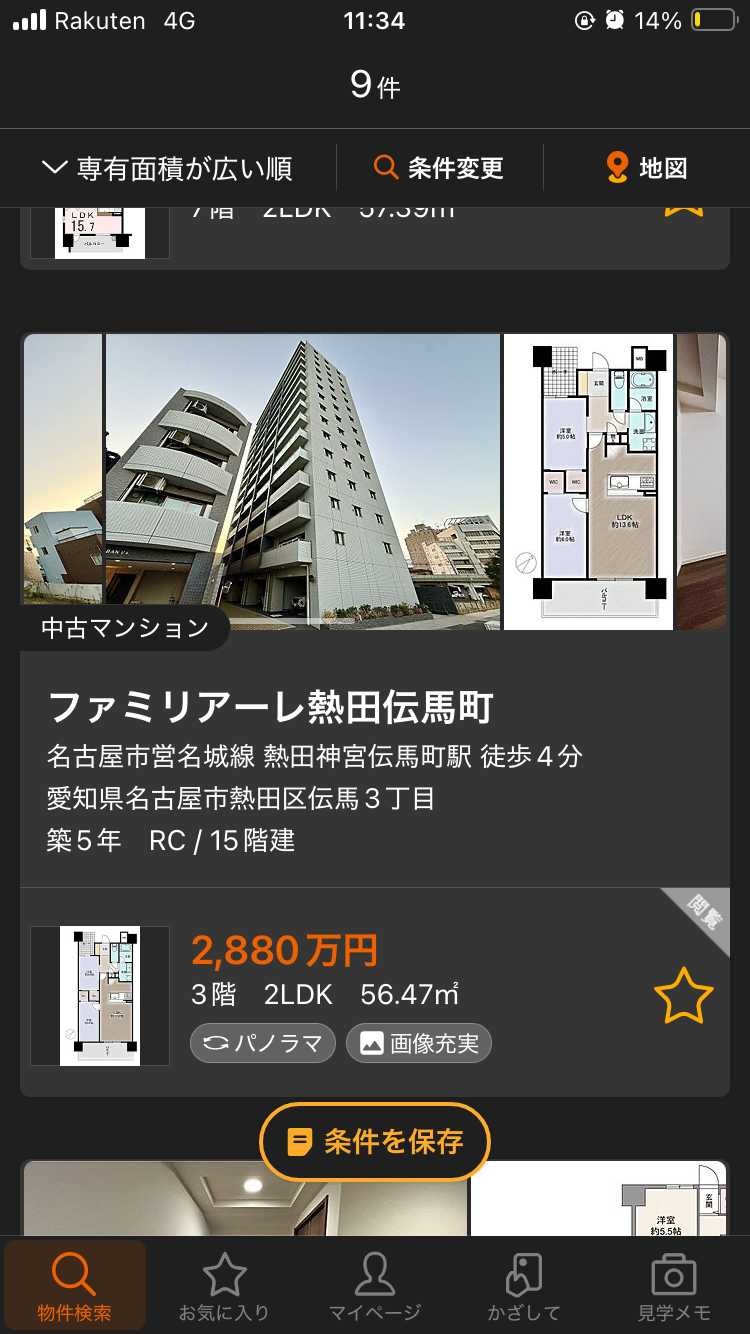Open the 専有面積が広い順 sort dropdown
Image resolution: width=750 pixels, height=1334 pixels.
tap(167, 168)
